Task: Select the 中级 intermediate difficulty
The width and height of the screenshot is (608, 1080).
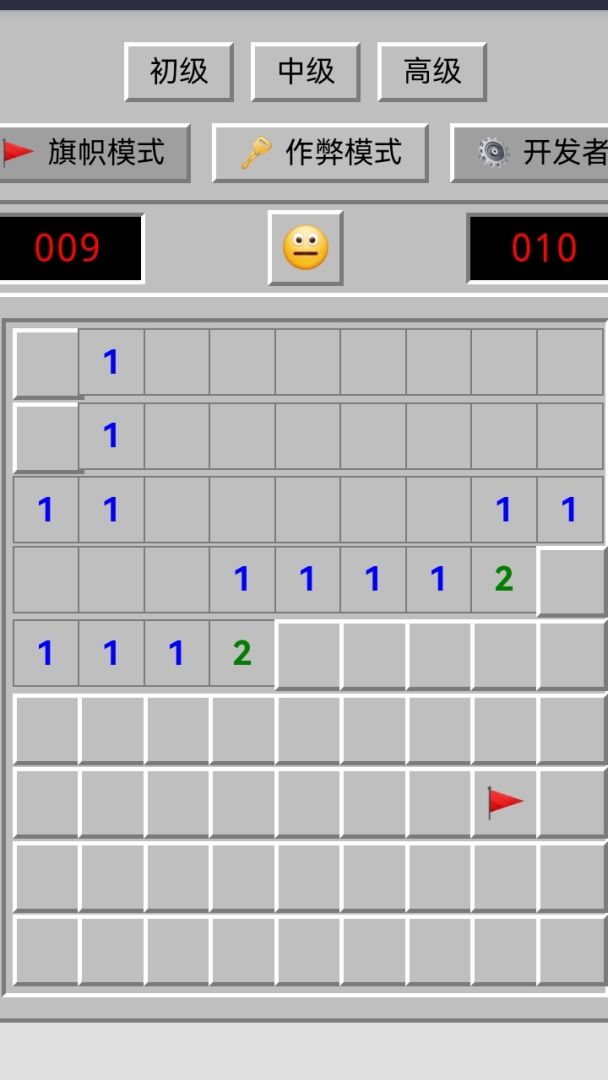Action: click(306, 72)
